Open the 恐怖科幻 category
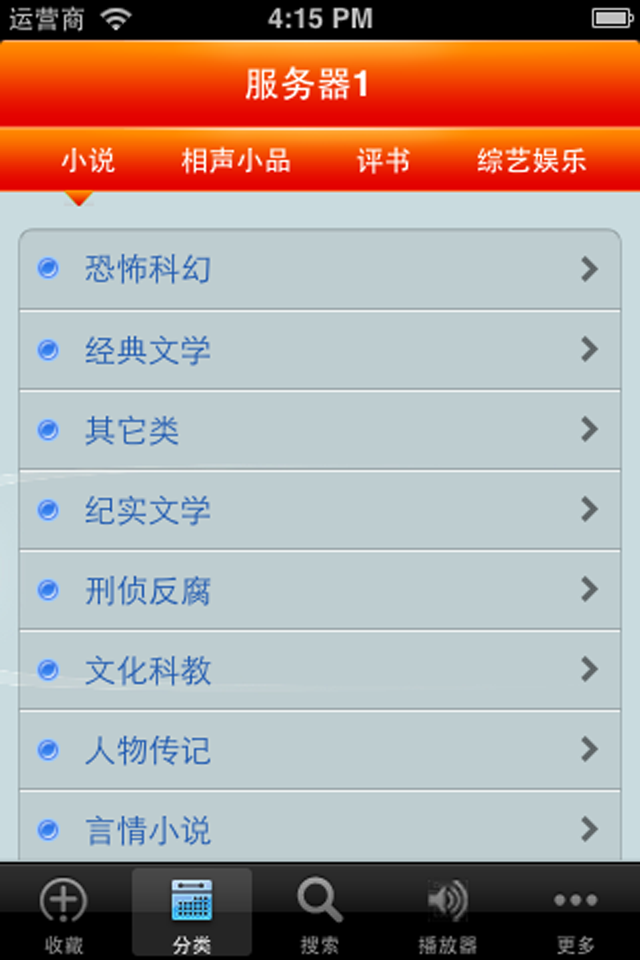This screenshot has height=960, width=640. [320, 270]
